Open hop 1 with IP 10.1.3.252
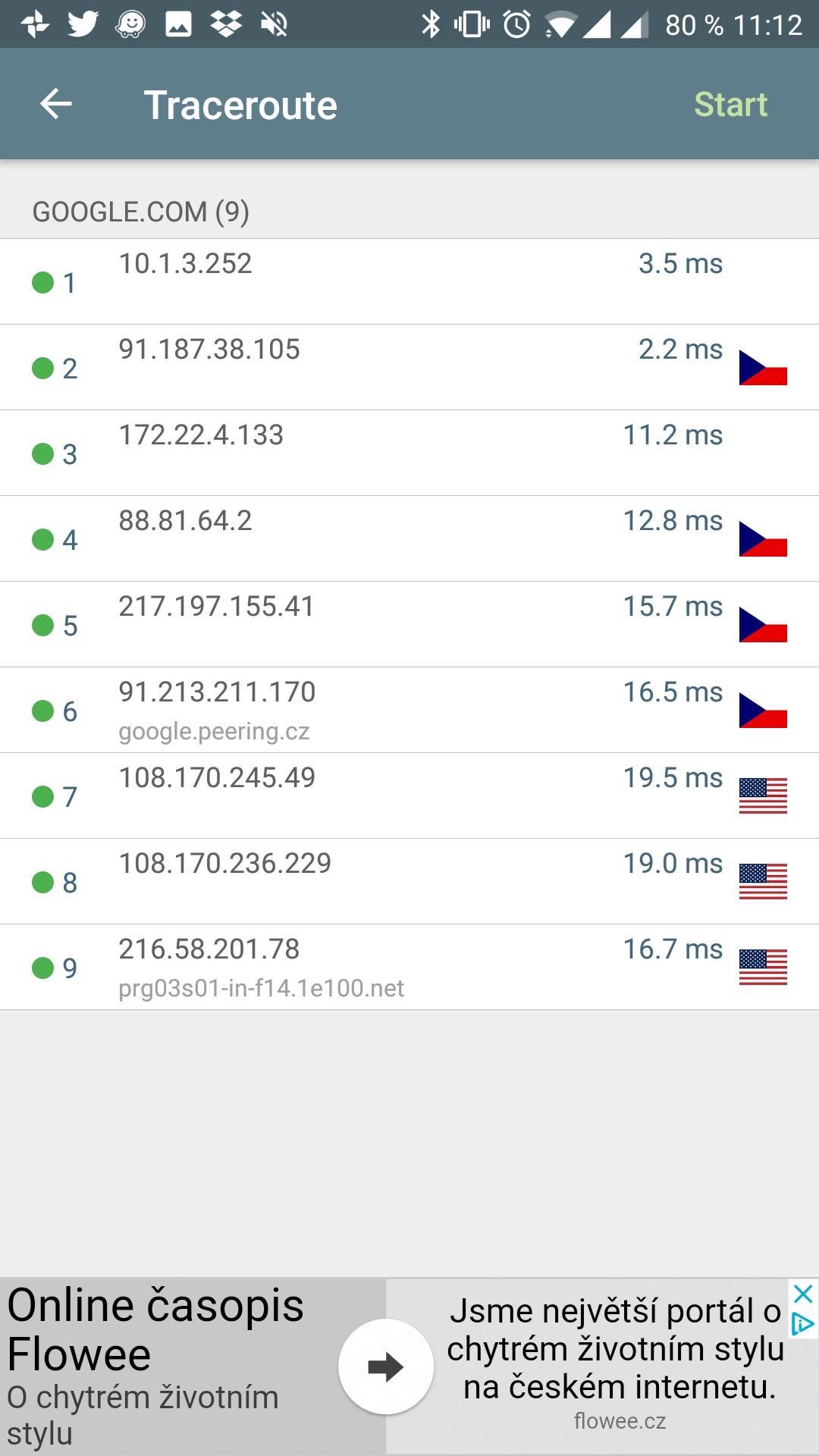The width and height of the screenshot is (819, 1456). point(409,282)
